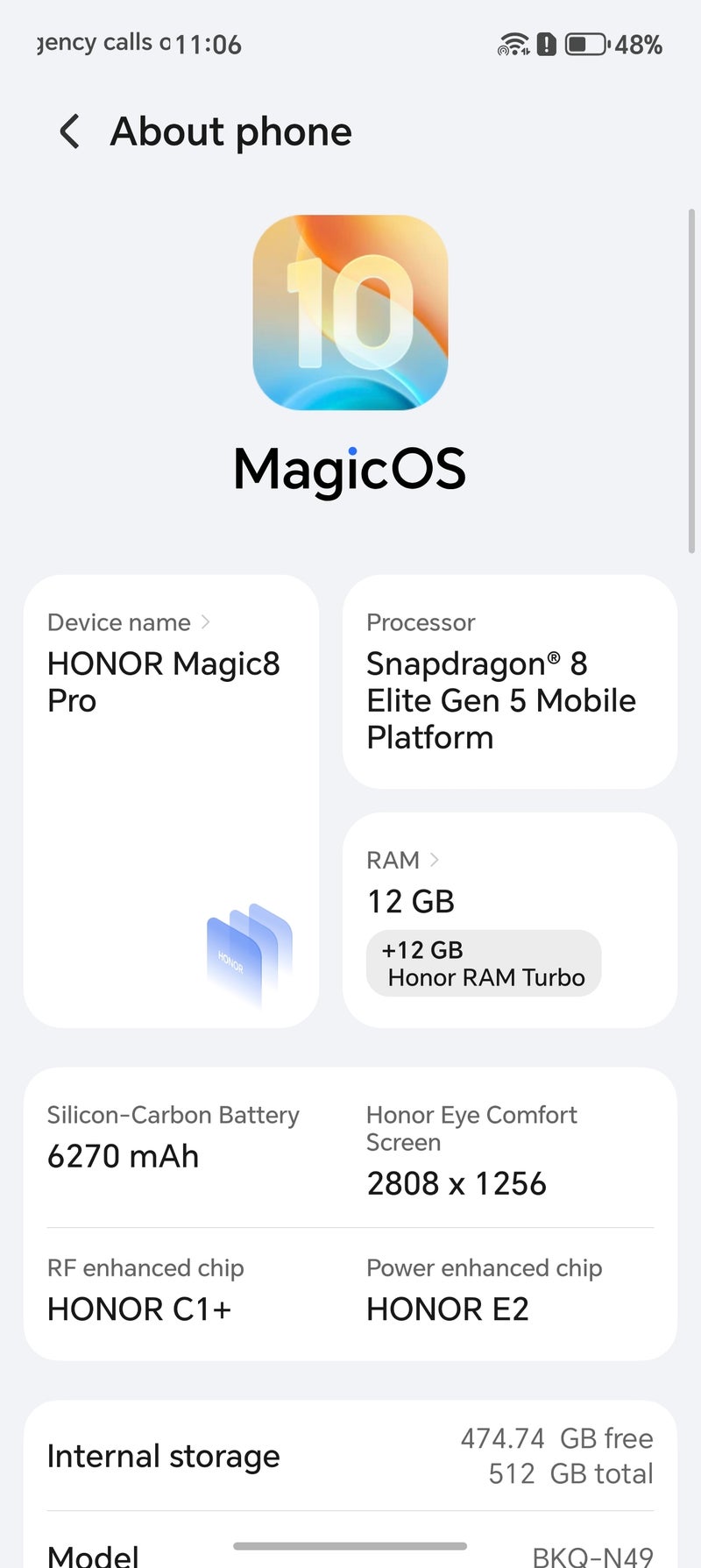The width and height of the screenshot is (701, 1568).
Task: Open Internal storage details
Action: [349, 1455]
